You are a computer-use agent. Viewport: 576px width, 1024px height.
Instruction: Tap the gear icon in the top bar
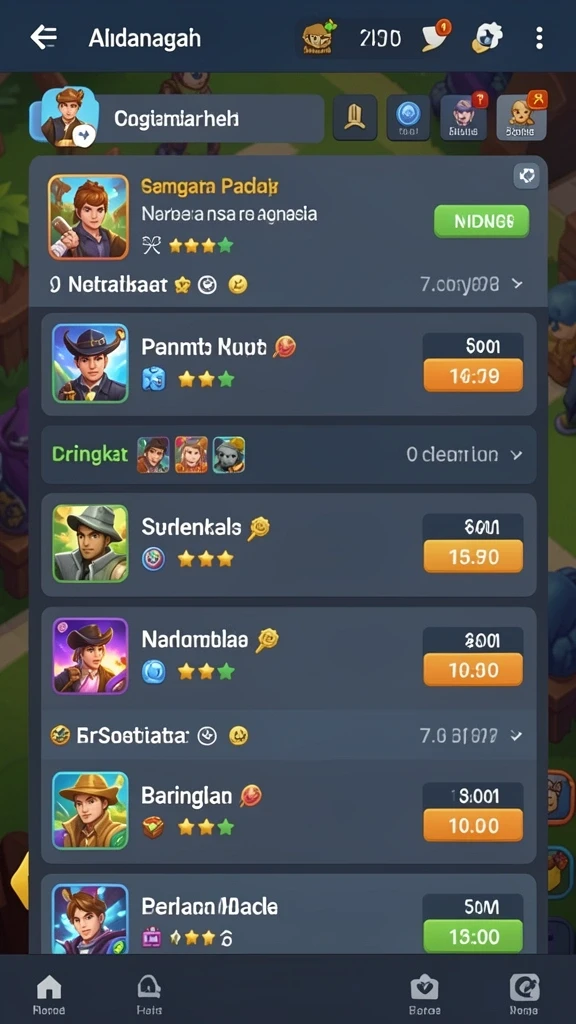487,37
